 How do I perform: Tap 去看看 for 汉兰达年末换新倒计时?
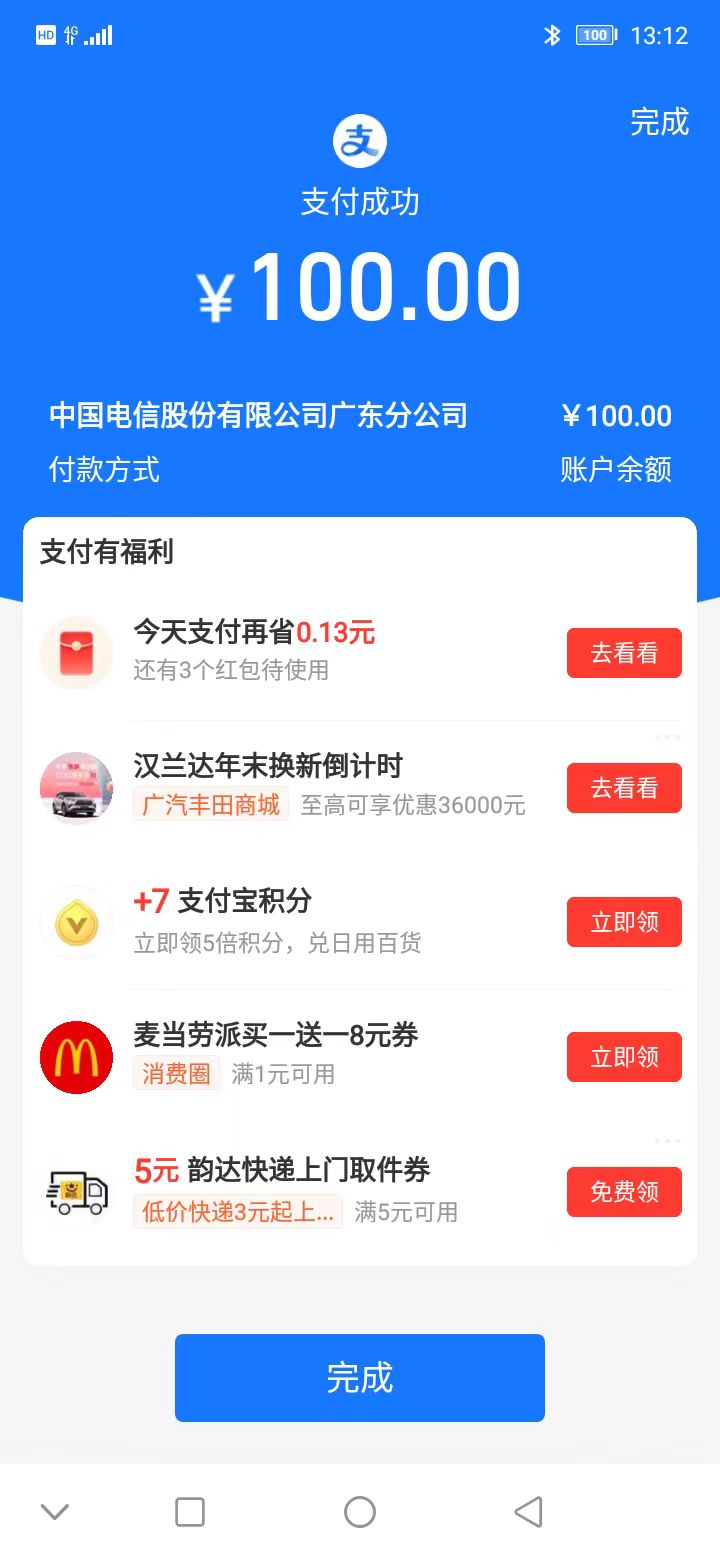[x=624, y=788]
